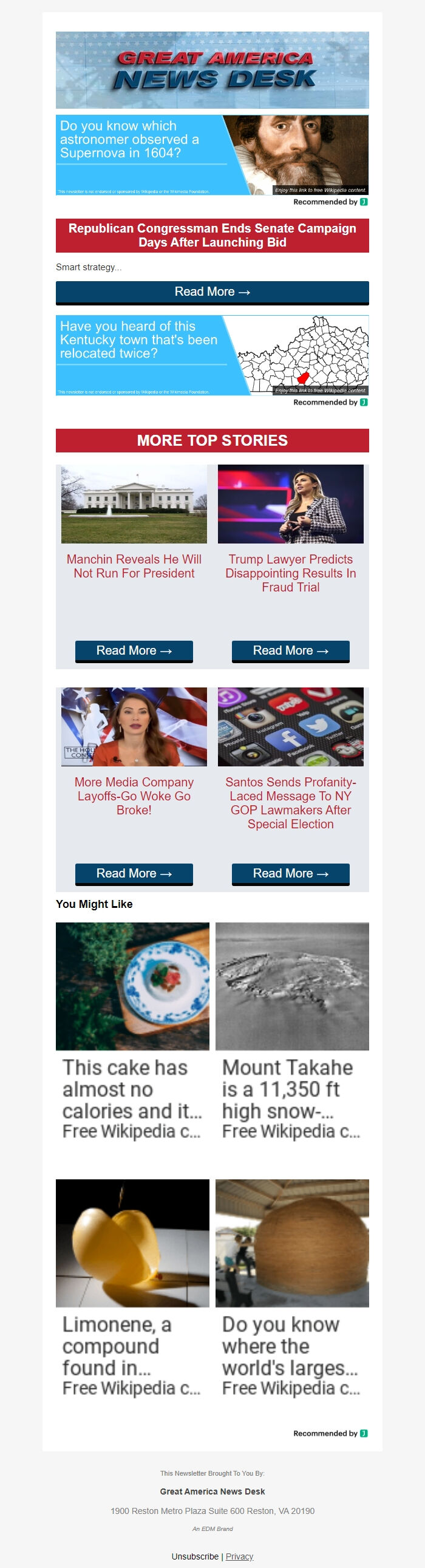Viewport: 425px width, 1568px height.
Task: Read more about media company layoffs
Action: [134, 873]
